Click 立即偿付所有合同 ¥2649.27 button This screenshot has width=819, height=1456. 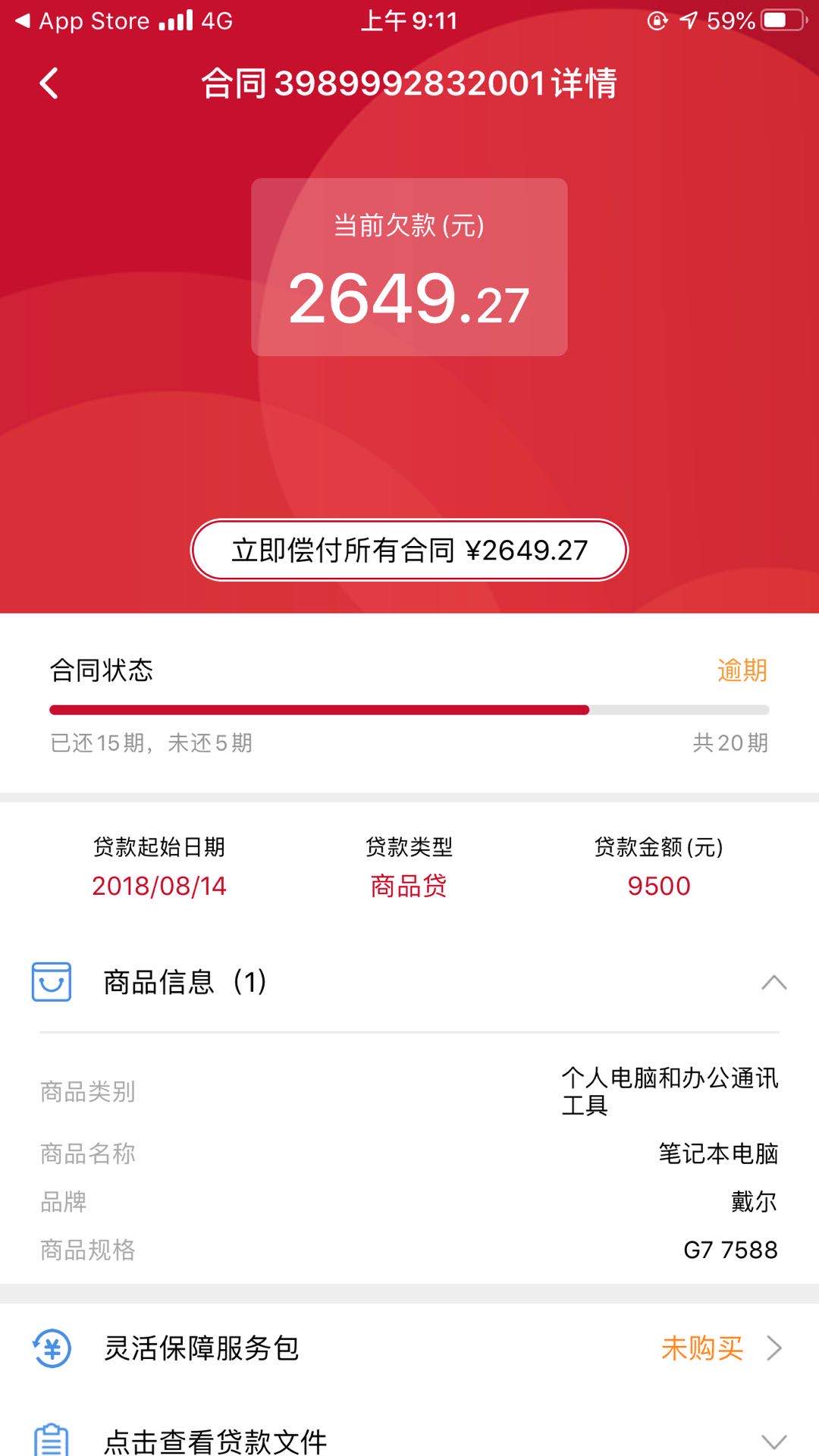(409, 549)
